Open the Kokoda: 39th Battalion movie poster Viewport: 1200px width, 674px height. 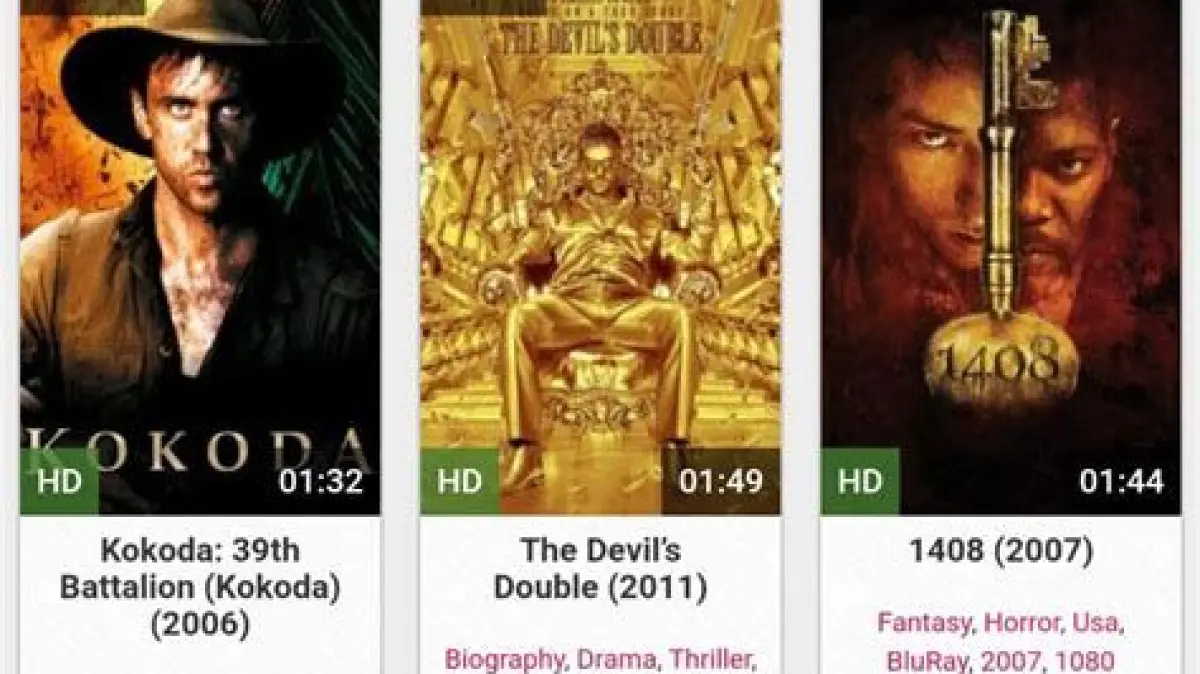(x=200, y=250)
